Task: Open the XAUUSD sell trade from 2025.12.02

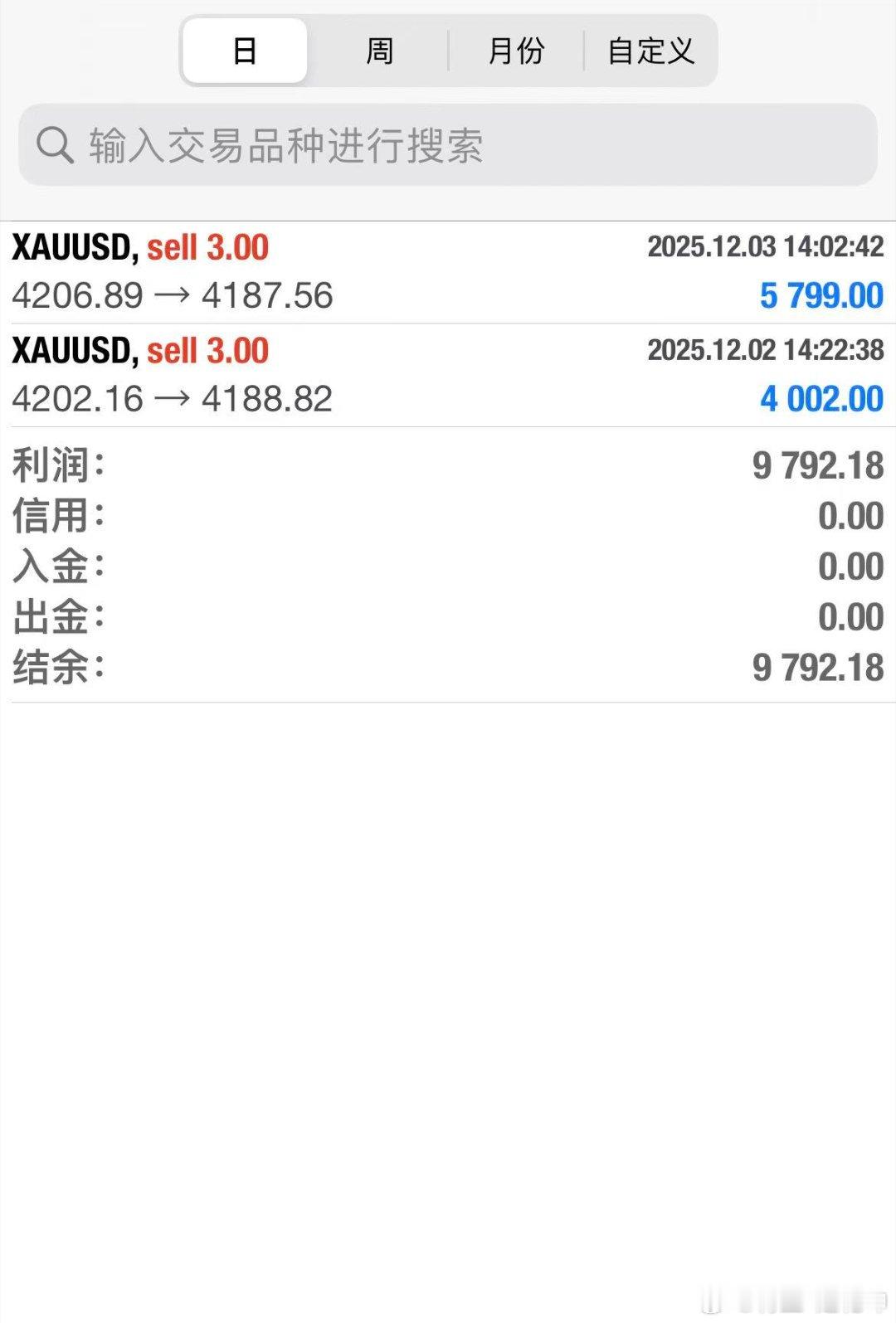Action: (448, 373)
